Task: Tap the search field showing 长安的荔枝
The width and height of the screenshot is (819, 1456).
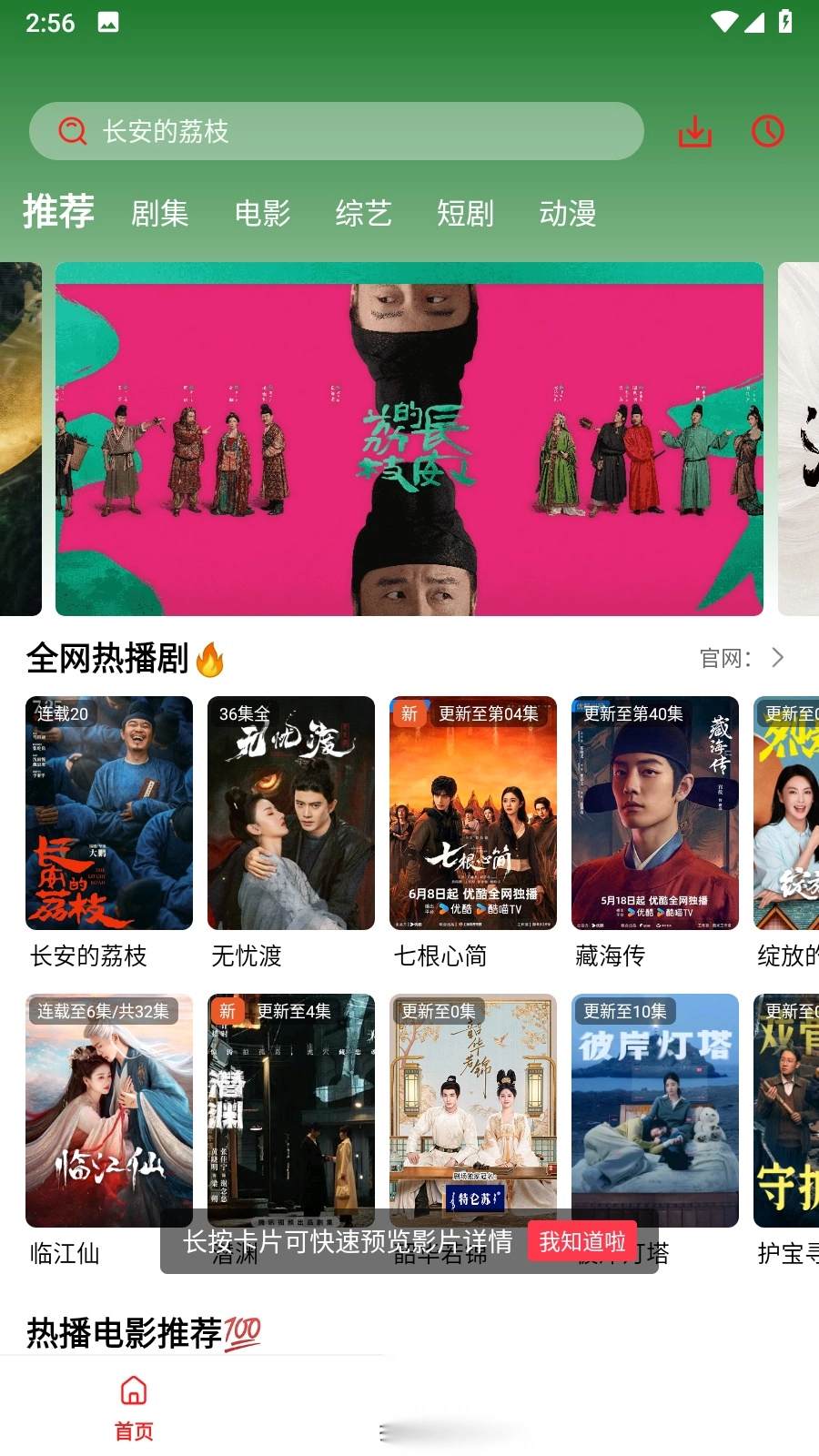Action: 337,131
